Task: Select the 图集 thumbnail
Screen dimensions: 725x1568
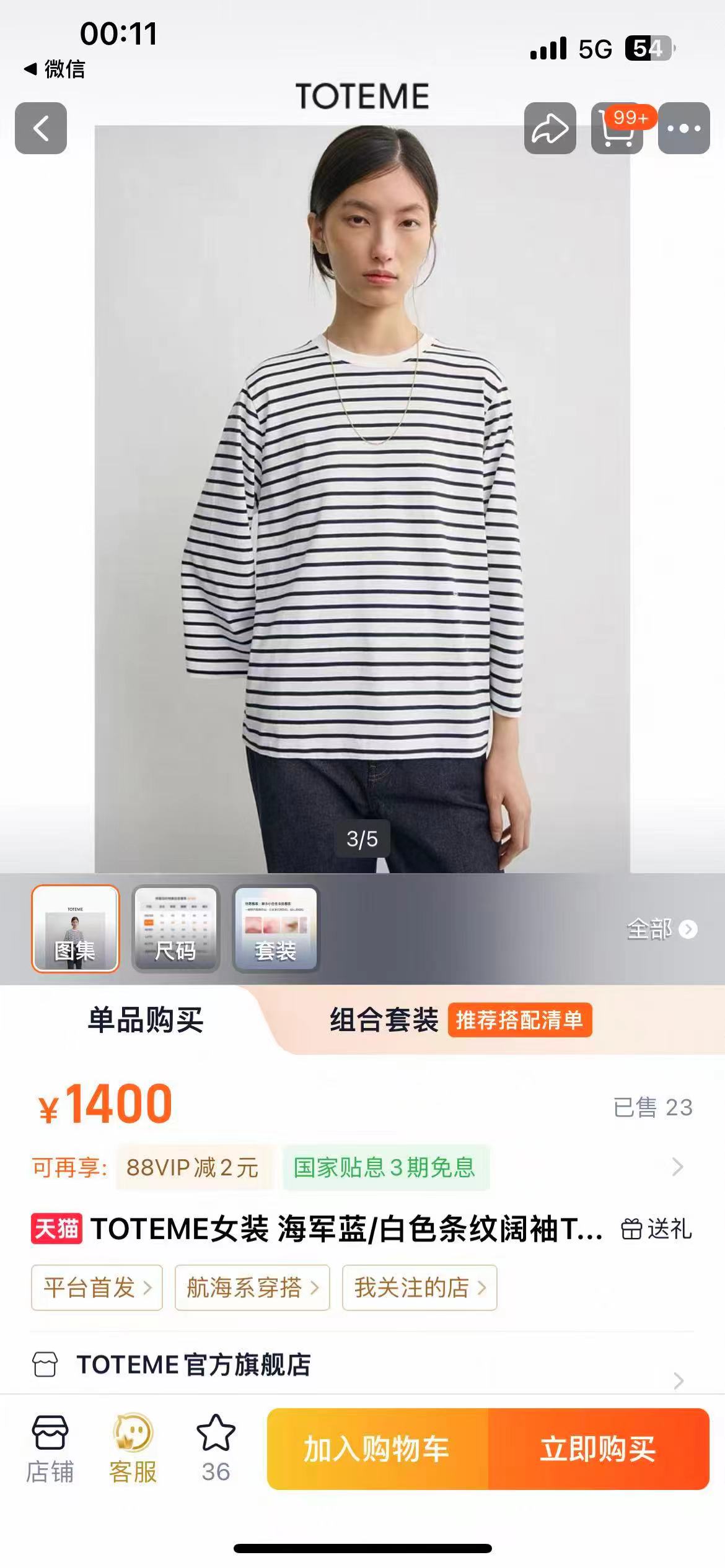Action: 76,929
